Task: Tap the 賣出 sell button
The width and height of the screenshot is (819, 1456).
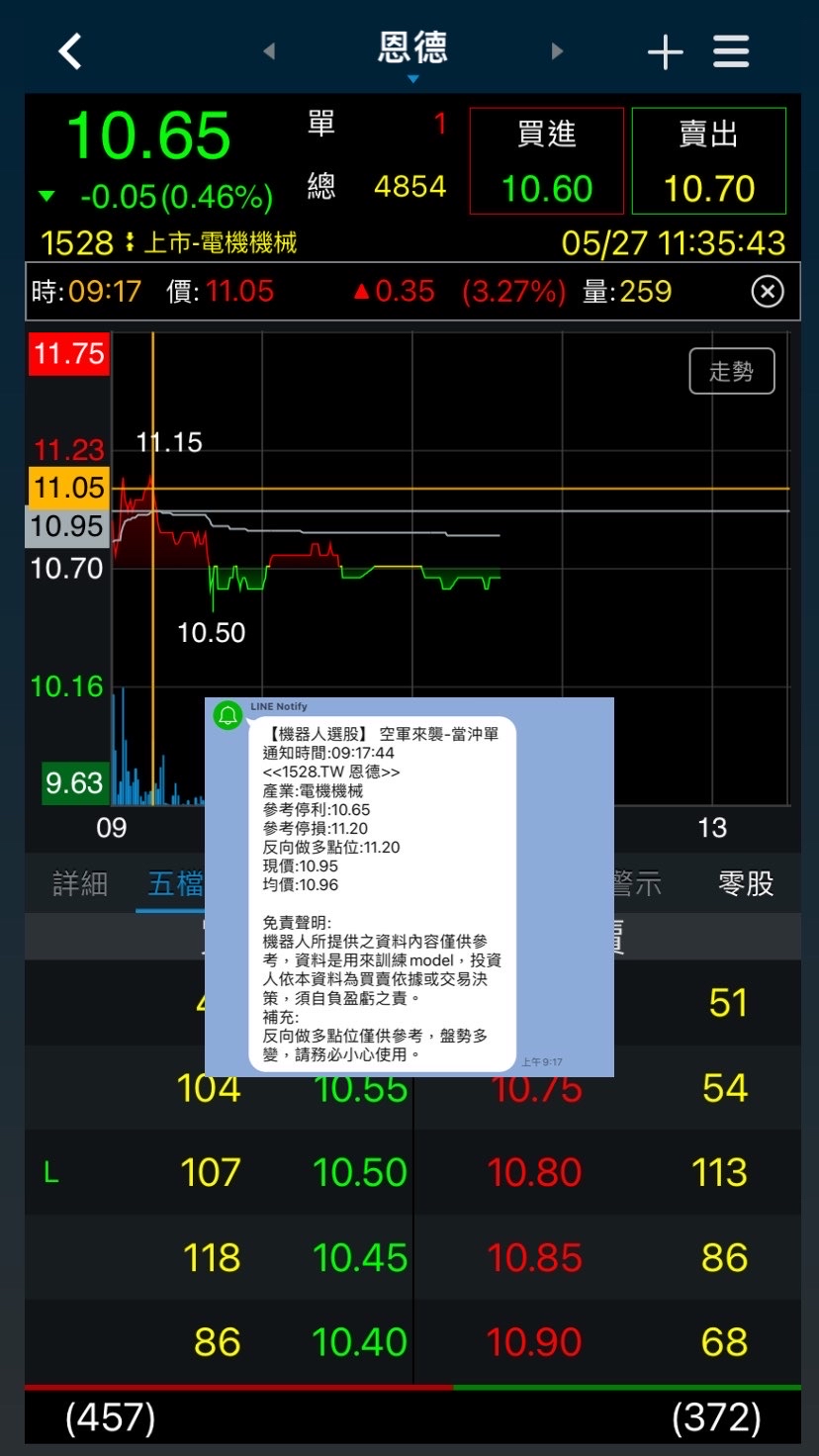Action: [708, 161]
